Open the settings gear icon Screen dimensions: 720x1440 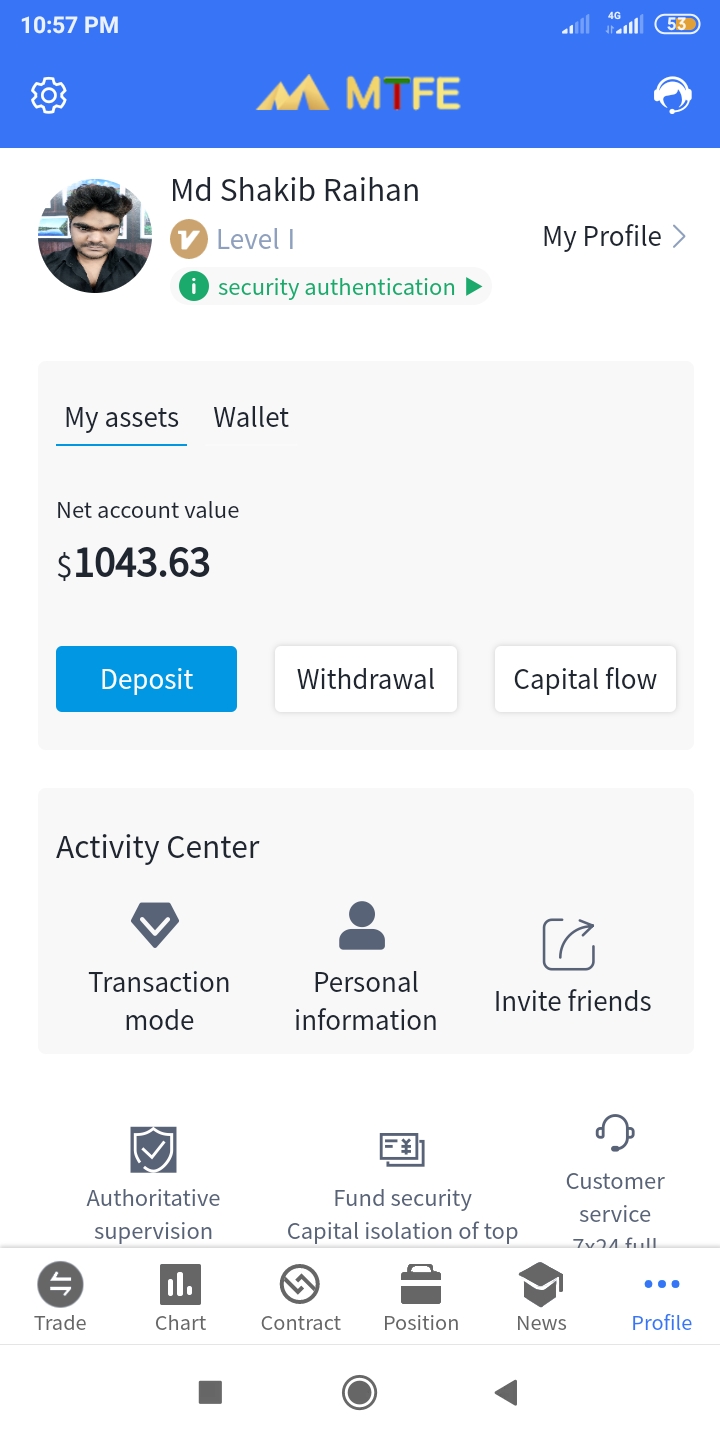click(x=48, y=96)
